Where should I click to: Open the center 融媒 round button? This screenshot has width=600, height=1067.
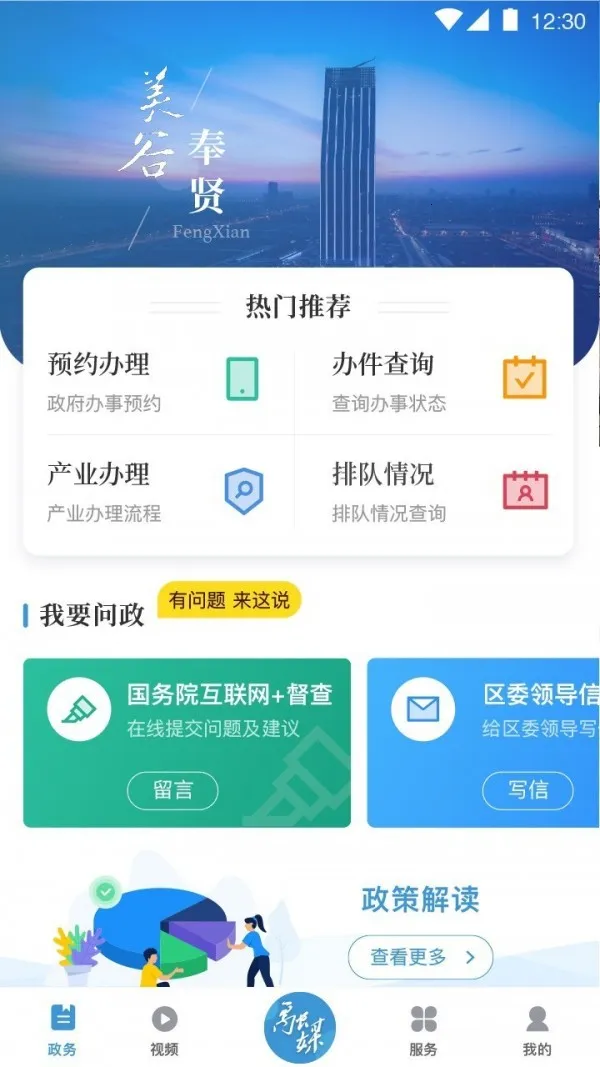[300, 1027]
